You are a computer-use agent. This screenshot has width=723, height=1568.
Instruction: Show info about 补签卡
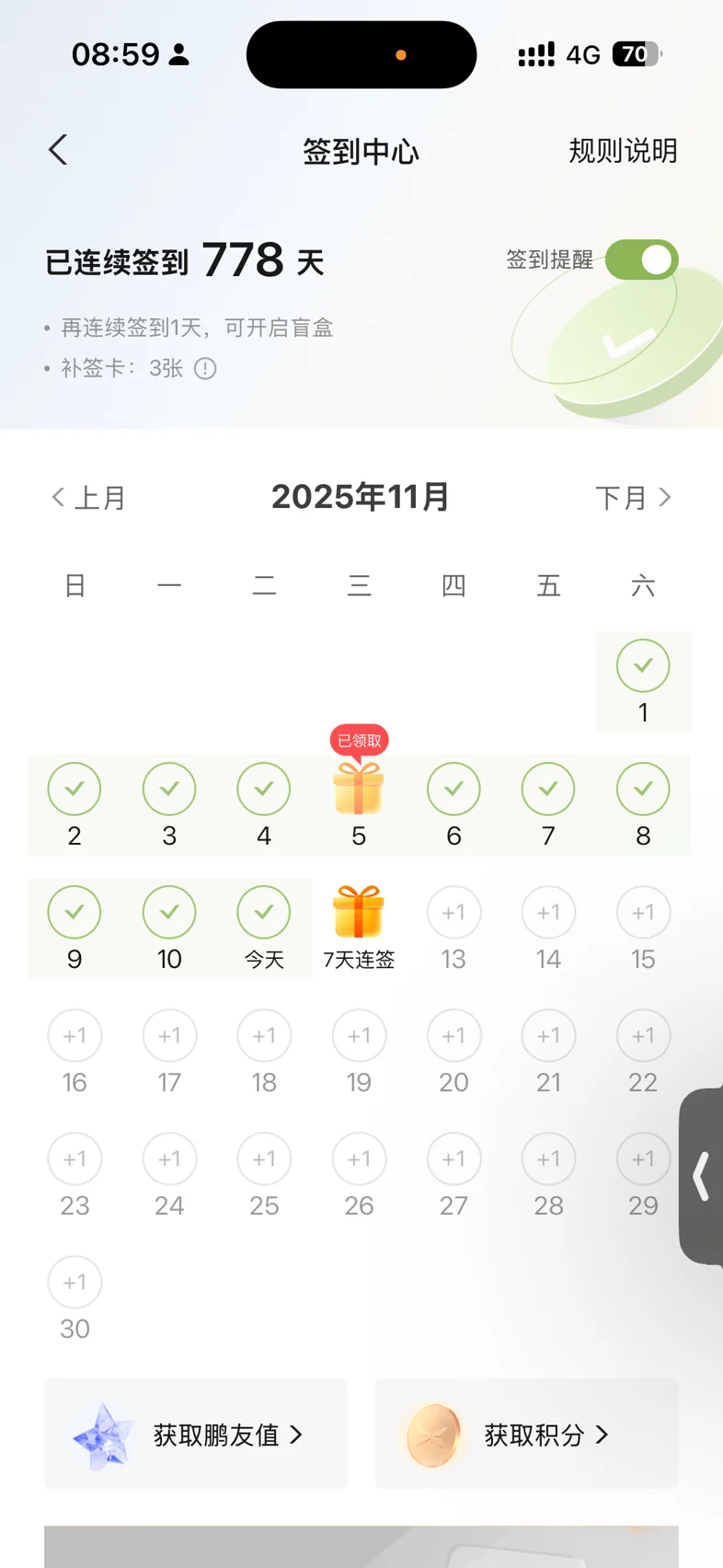point(205,369)
